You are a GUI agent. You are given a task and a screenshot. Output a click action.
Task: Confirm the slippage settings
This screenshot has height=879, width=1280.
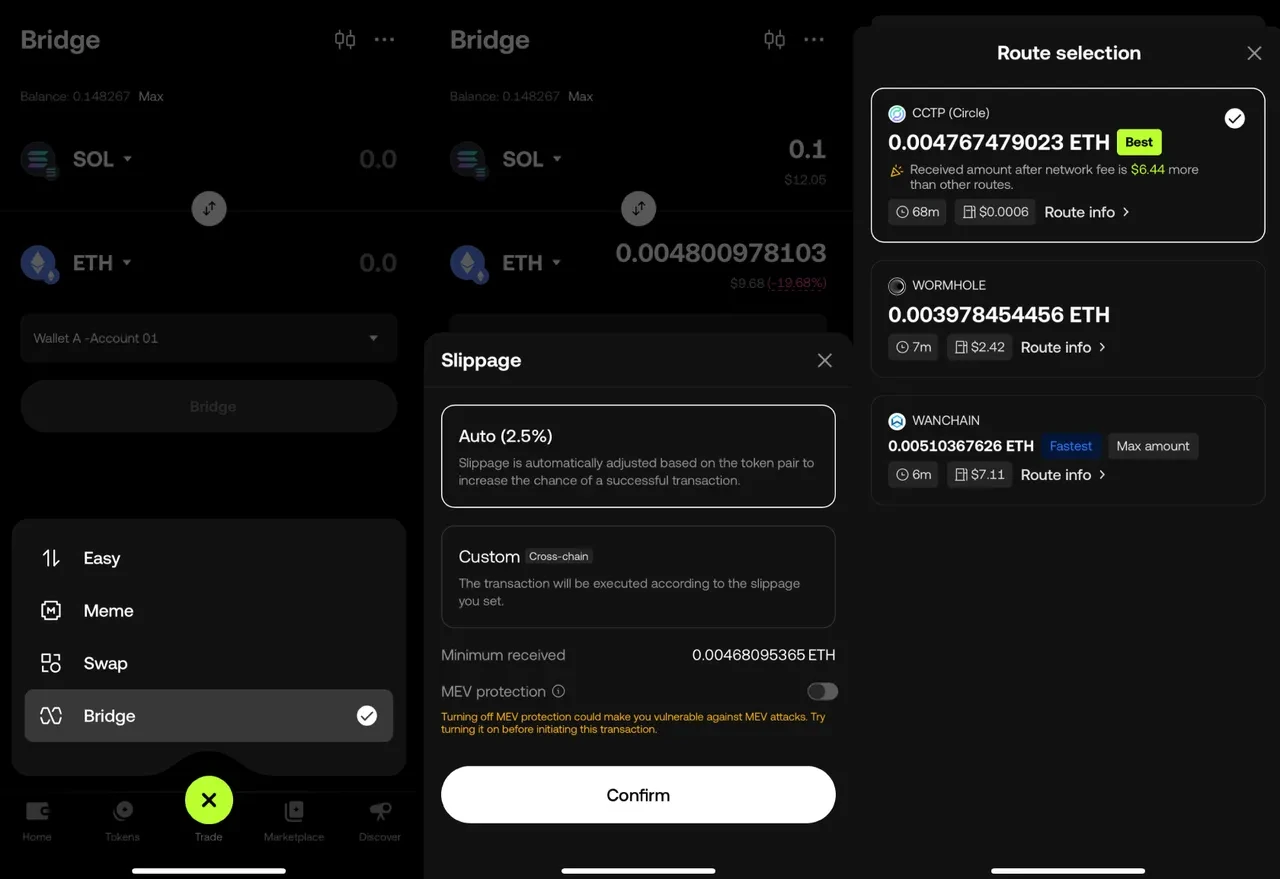[638, 795]
